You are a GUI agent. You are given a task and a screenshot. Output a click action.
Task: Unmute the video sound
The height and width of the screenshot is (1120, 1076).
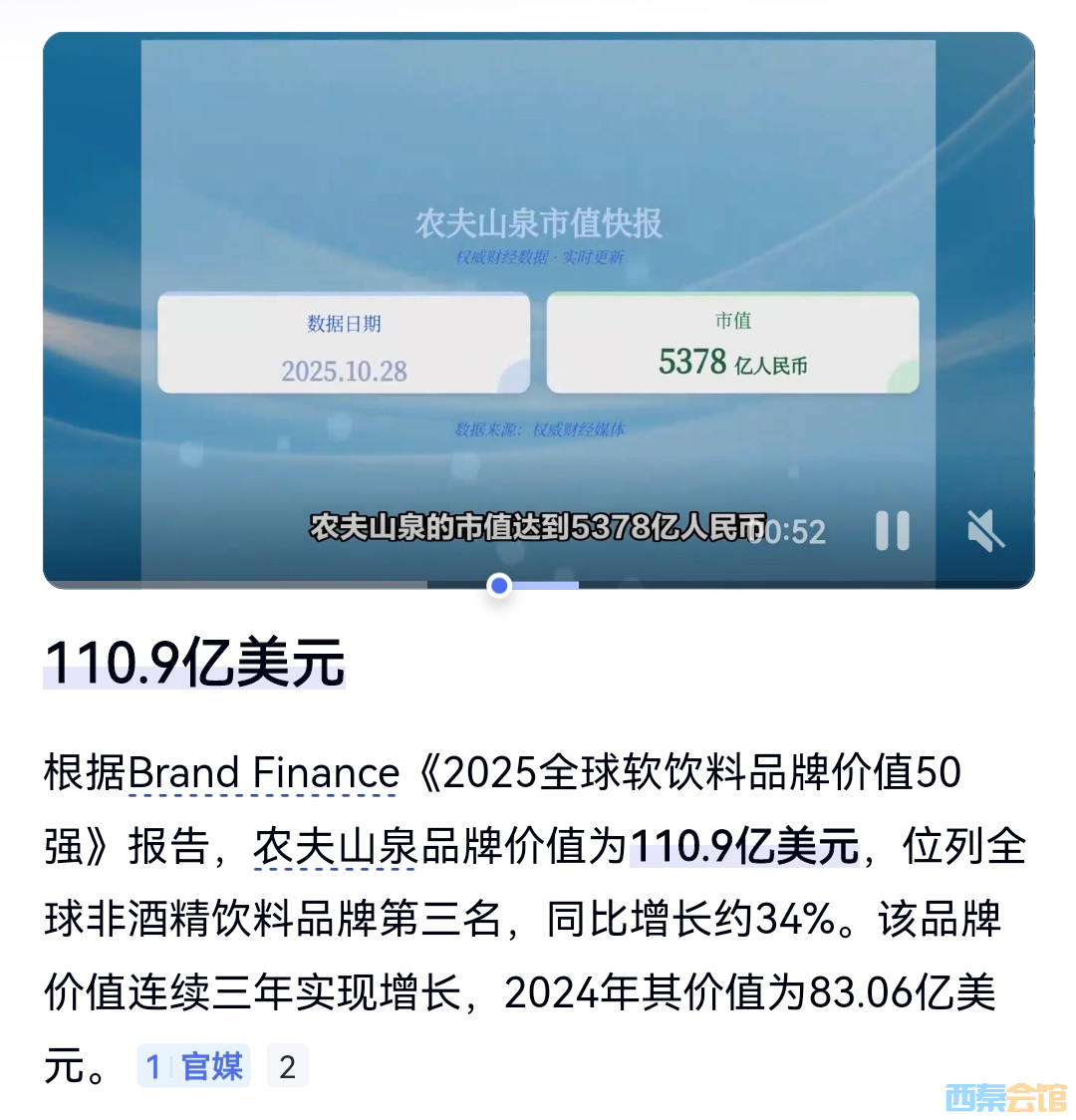click(x=985, y=531)
